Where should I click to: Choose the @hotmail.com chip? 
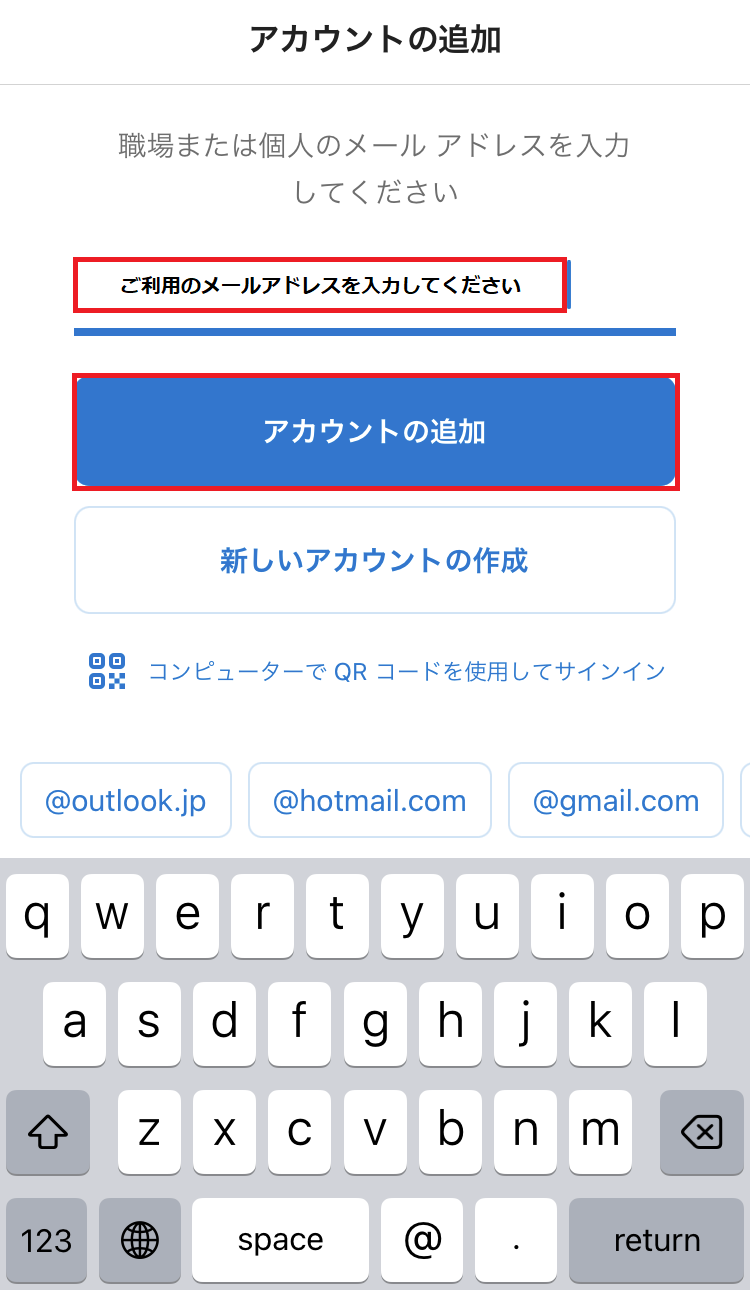(x=370, y=800)
